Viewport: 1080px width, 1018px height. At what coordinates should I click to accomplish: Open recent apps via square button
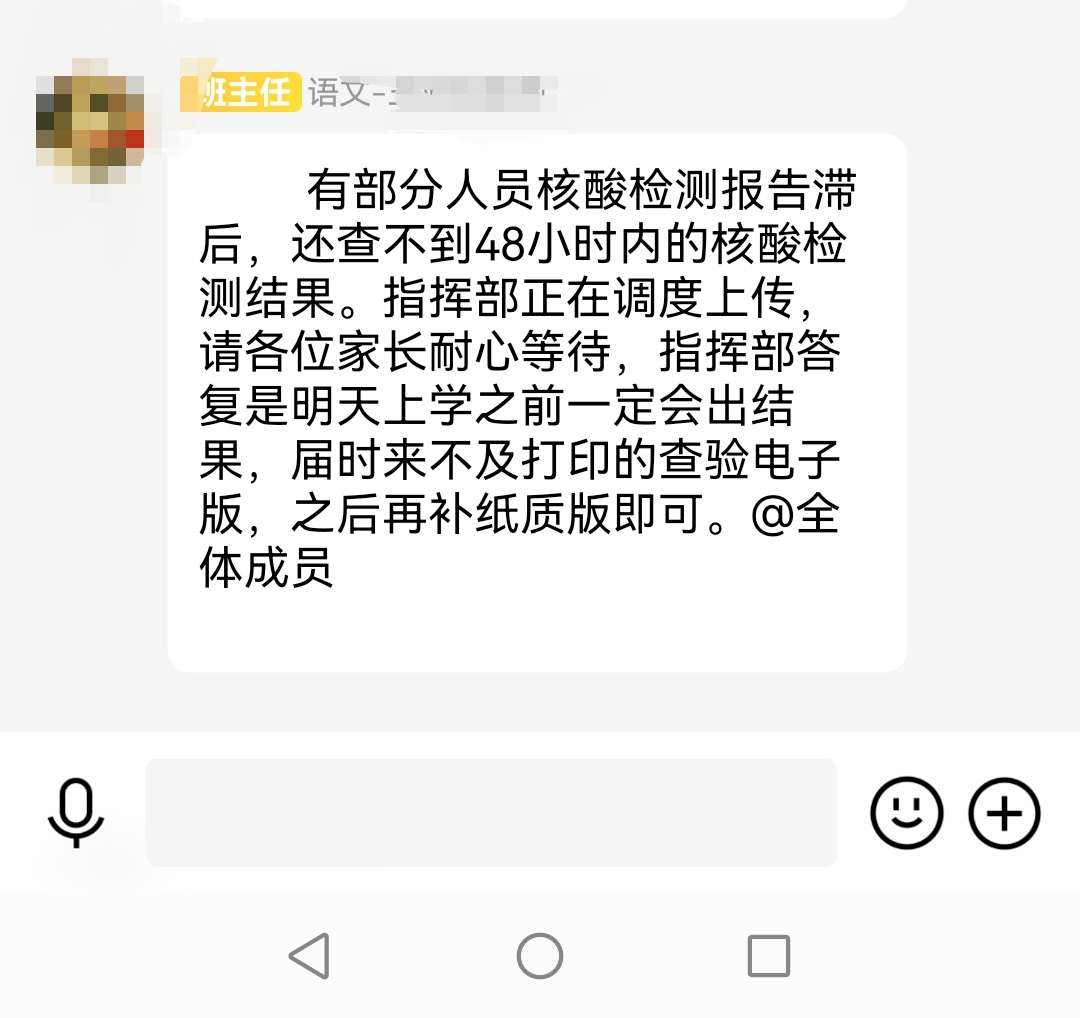pyautogui.click(x=768, y=956)
